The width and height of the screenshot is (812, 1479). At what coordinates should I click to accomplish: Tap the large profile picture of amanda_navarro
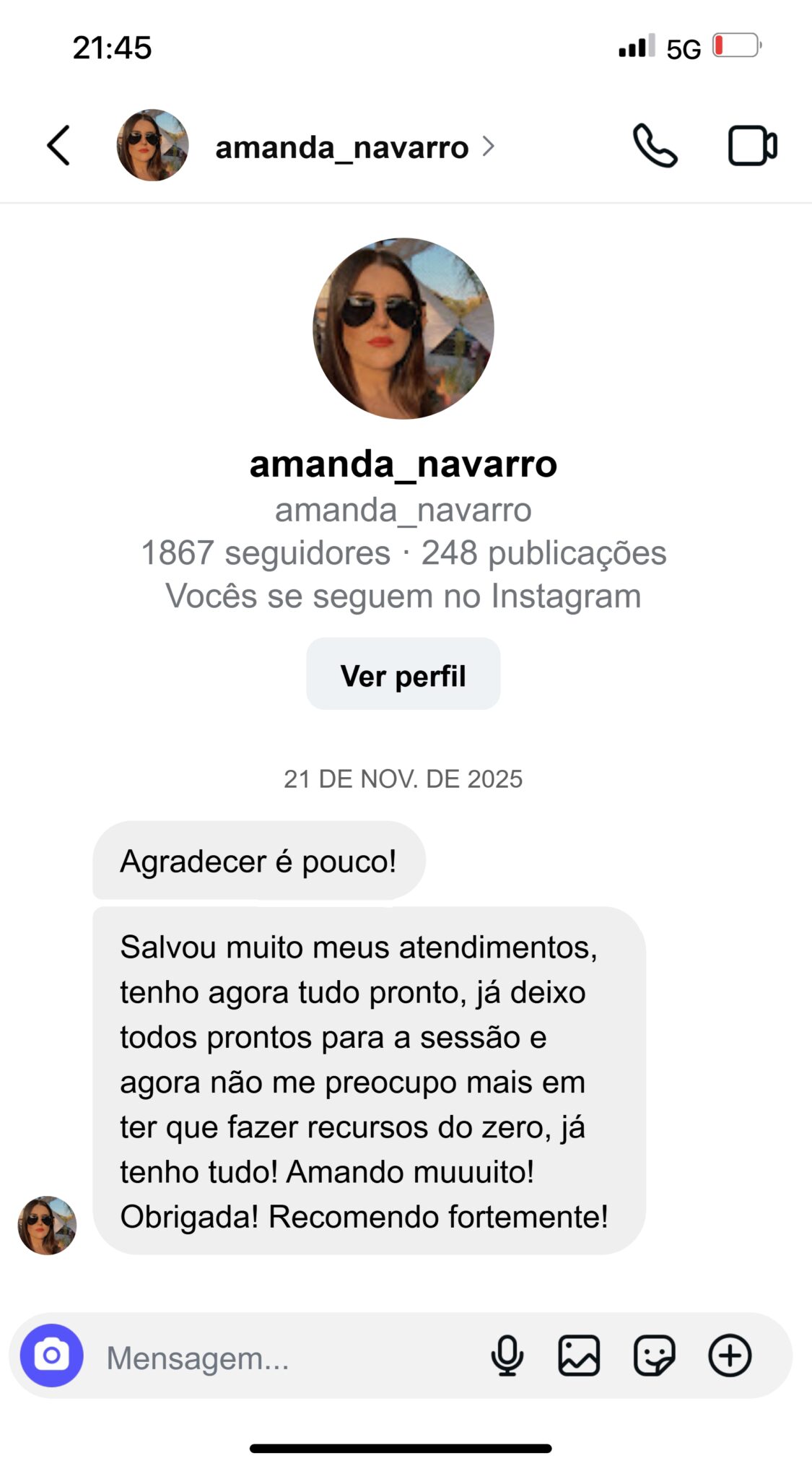403,326
